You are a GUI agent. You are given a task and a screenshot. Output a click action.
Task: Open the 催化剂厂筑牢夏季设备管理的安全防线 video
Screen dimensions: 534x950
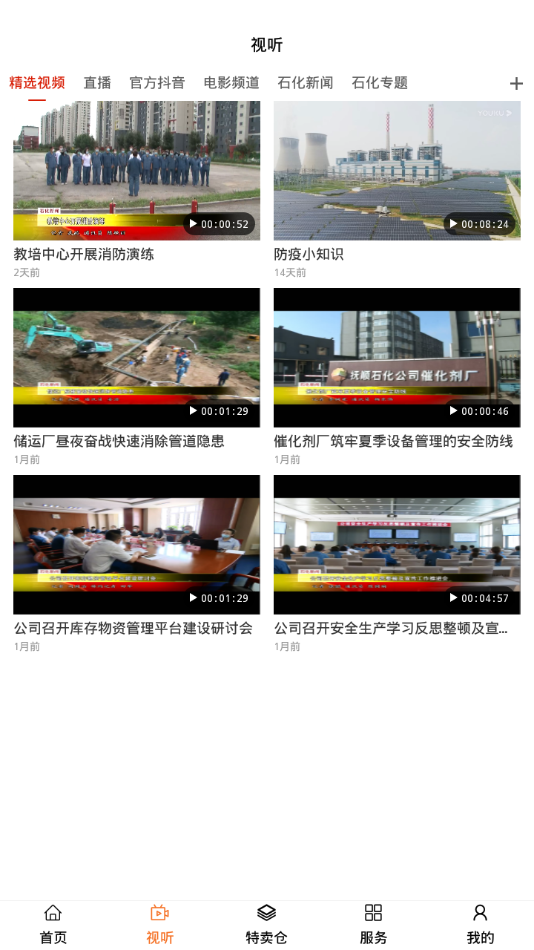tap(397, 357)
